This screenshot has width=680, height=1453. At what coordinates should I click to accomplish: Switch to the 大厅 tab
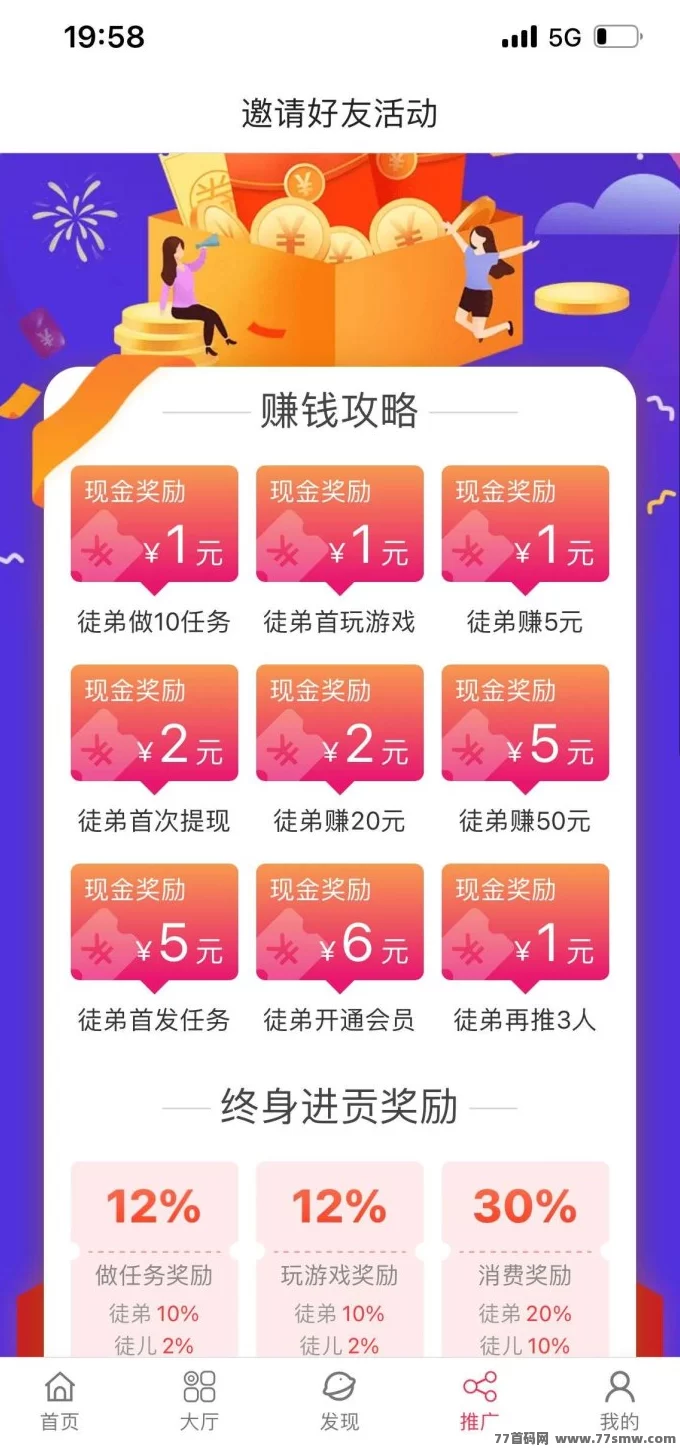click(199, 1399)
